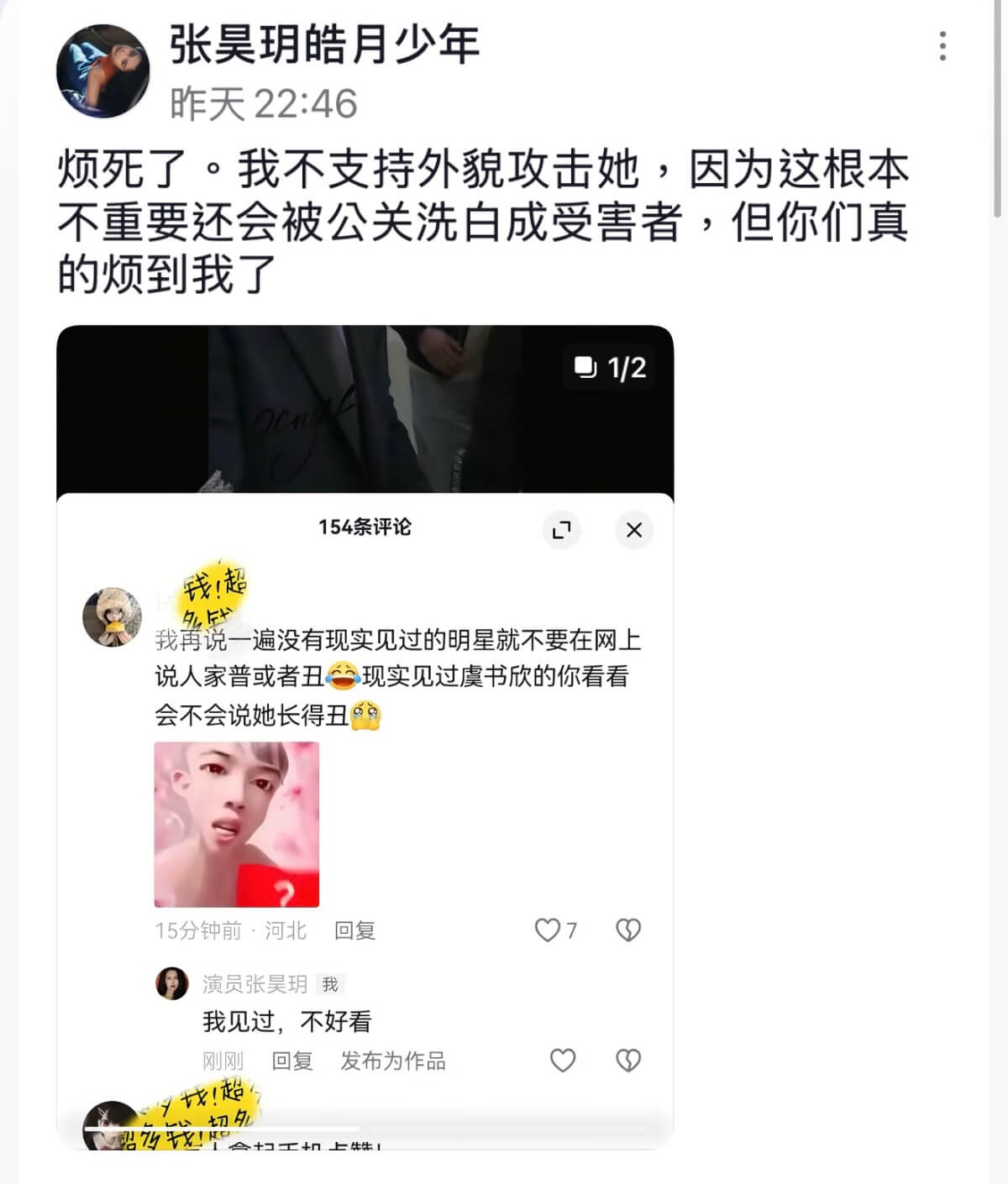Open the post's three-dot overflow menu

942,46
